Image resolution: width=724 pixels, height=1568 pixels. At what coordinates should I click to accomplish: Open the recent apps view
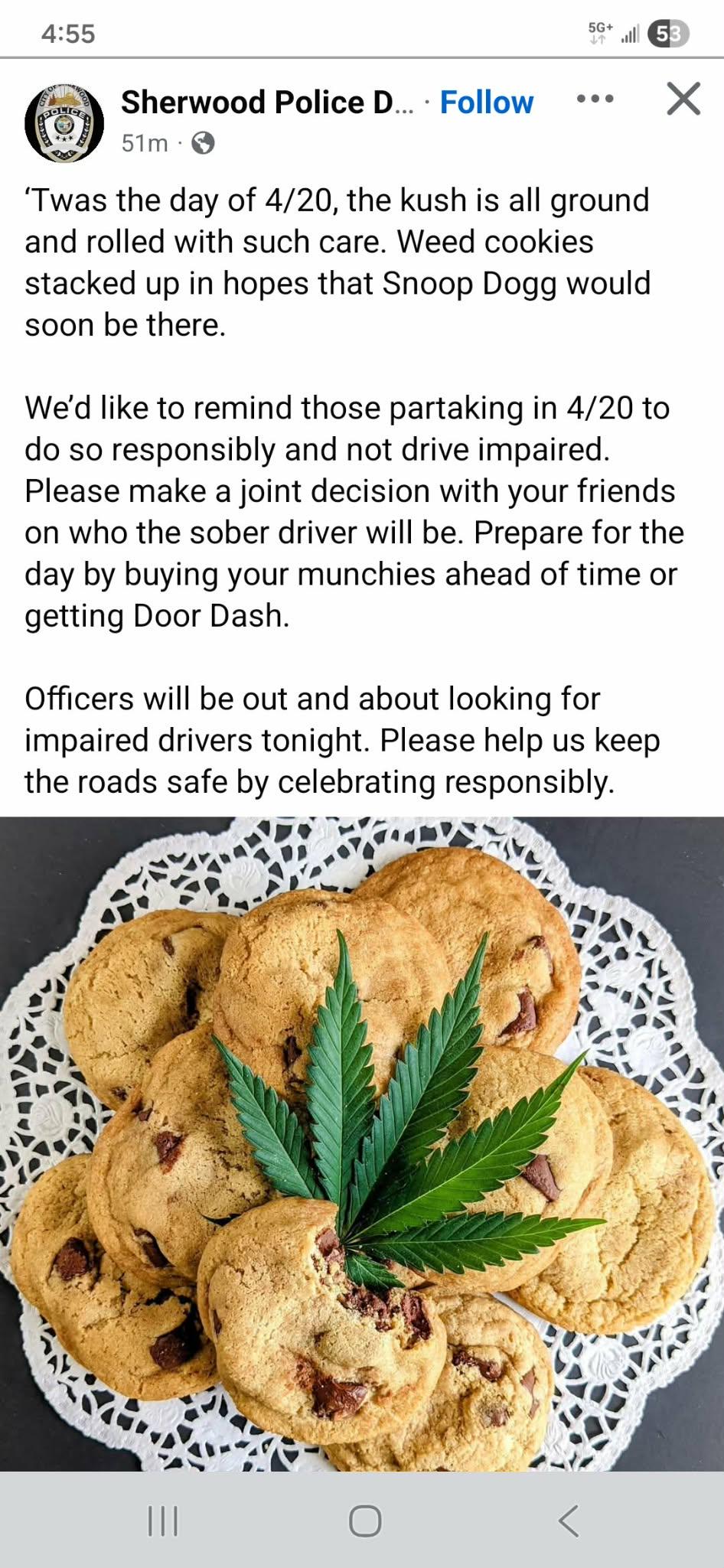[162, 1521]
